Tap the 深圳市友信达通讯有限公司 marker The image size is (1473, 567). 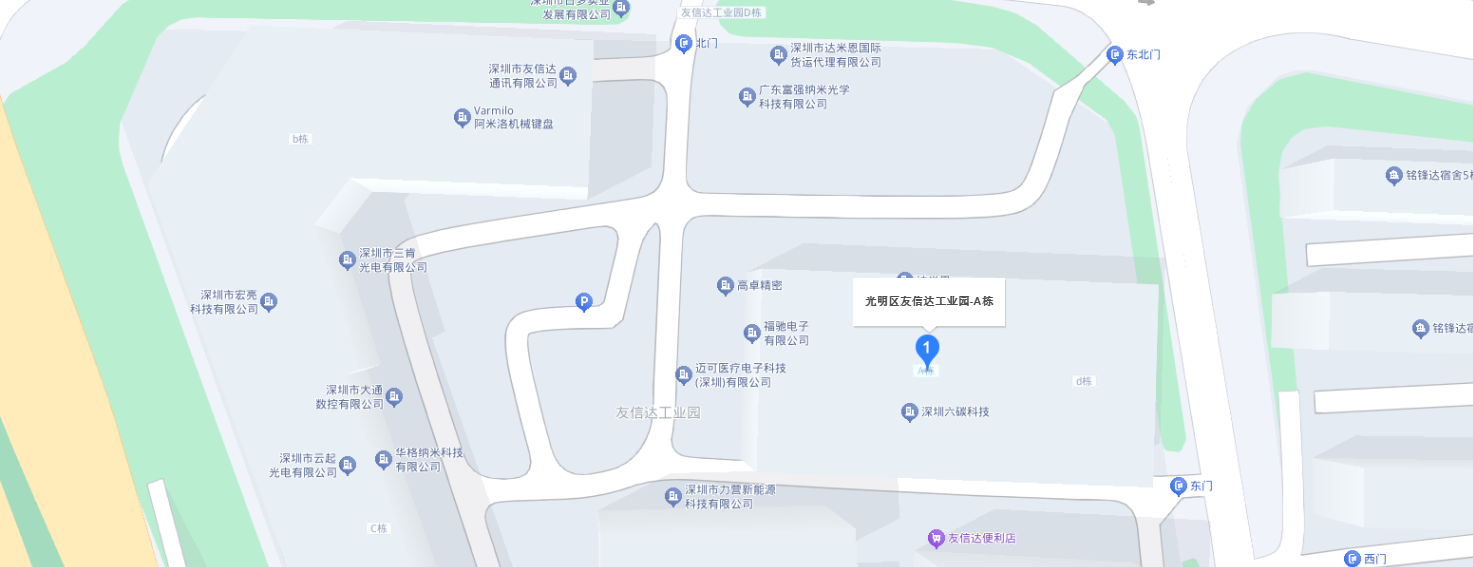pyautogui.click(x=568, y=75)
